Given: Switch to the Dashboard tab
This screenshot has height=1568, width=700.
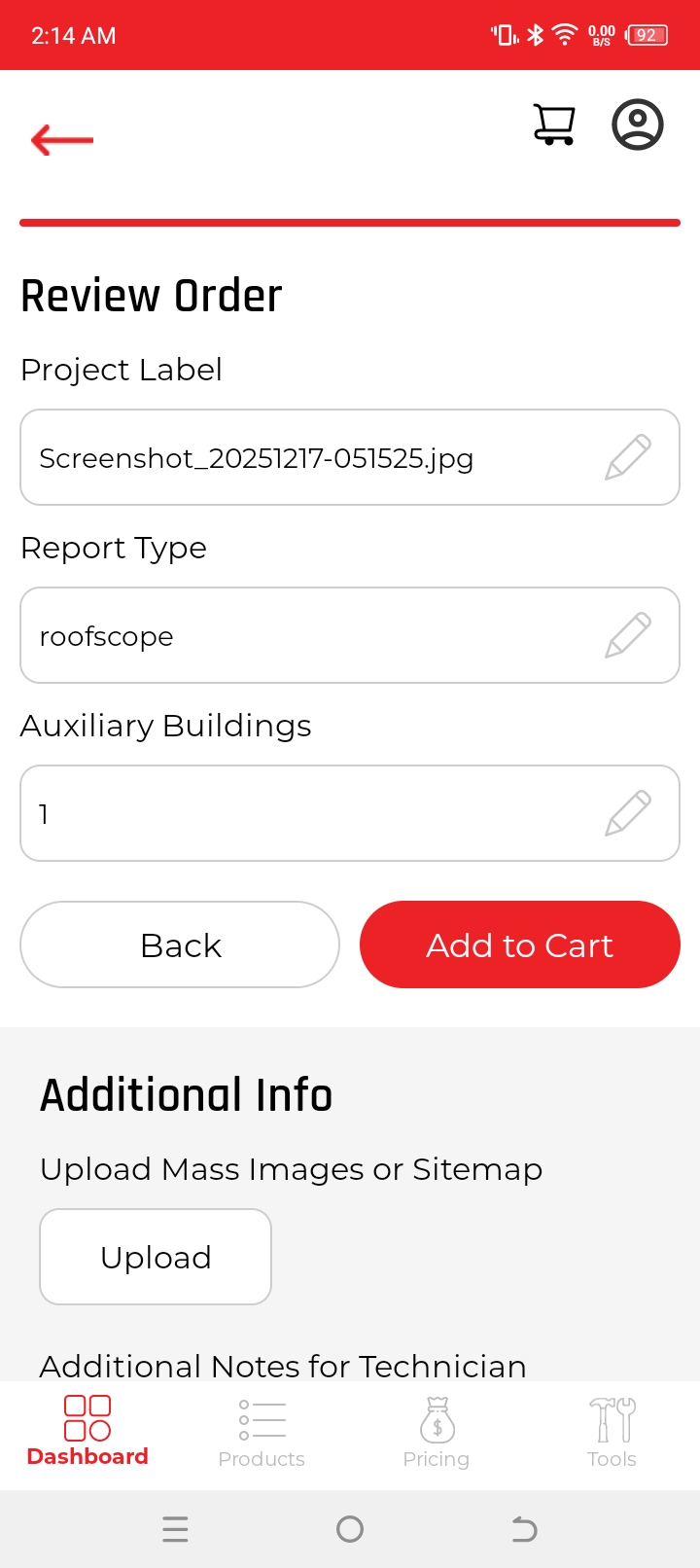Looking at the screenshot, I should 87,1432.
